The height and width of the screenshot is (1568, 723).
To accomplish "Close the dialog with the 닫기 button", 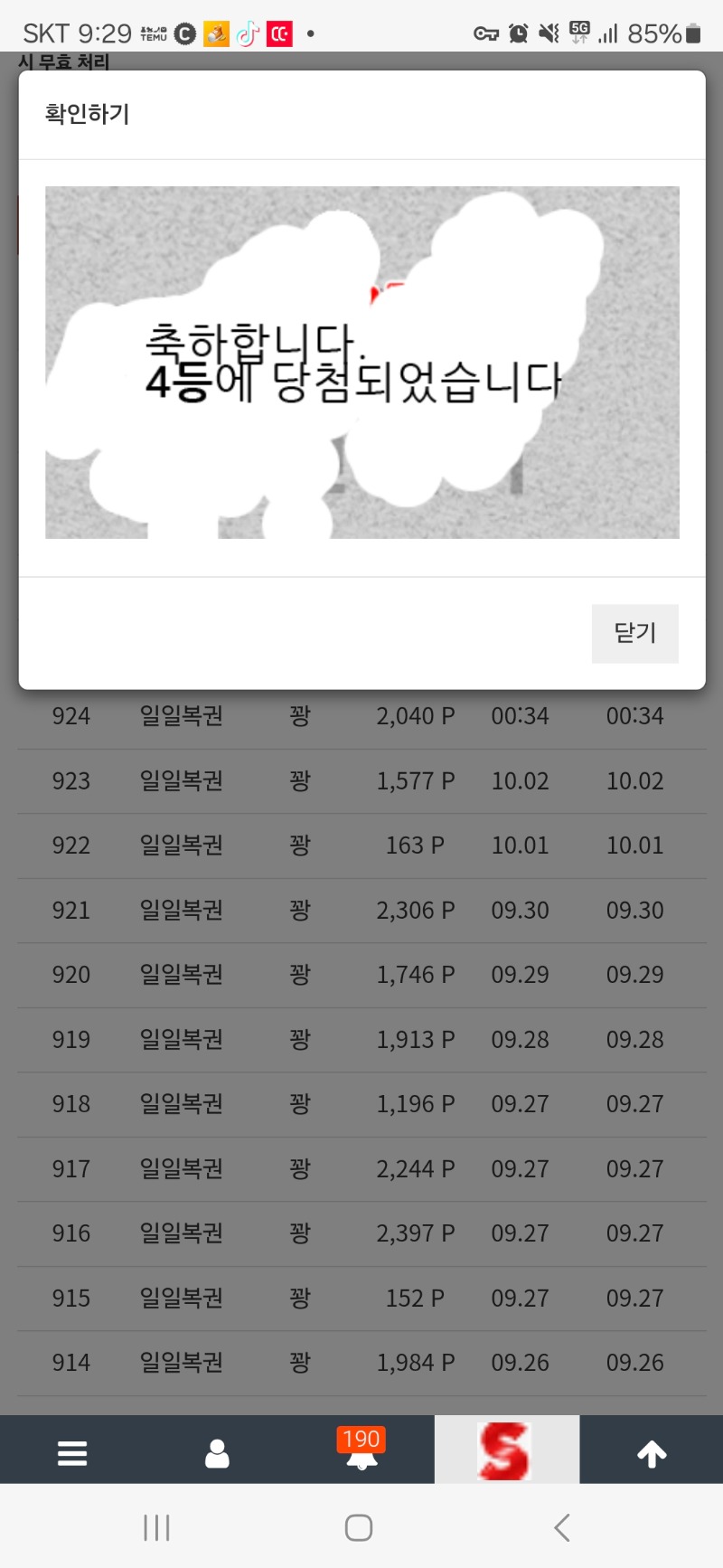I will (634, 633).
